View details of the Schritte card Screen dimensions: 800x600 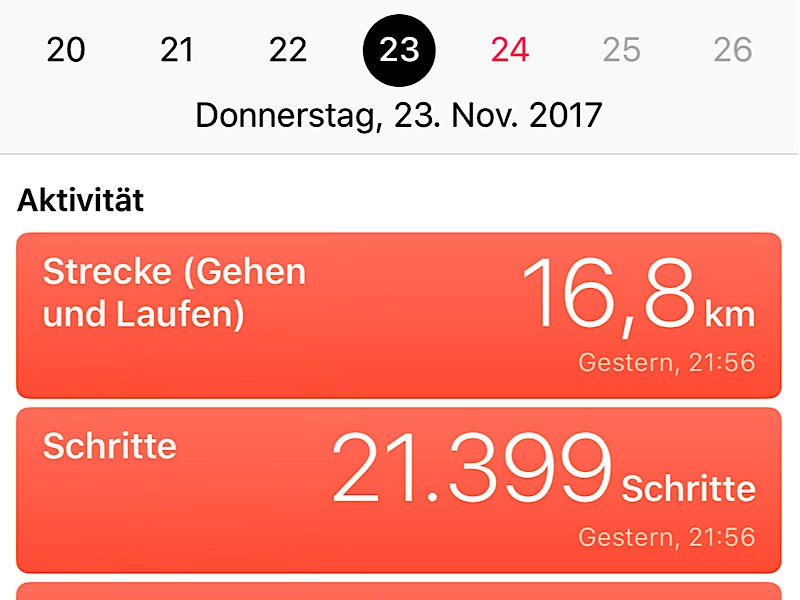399,490
